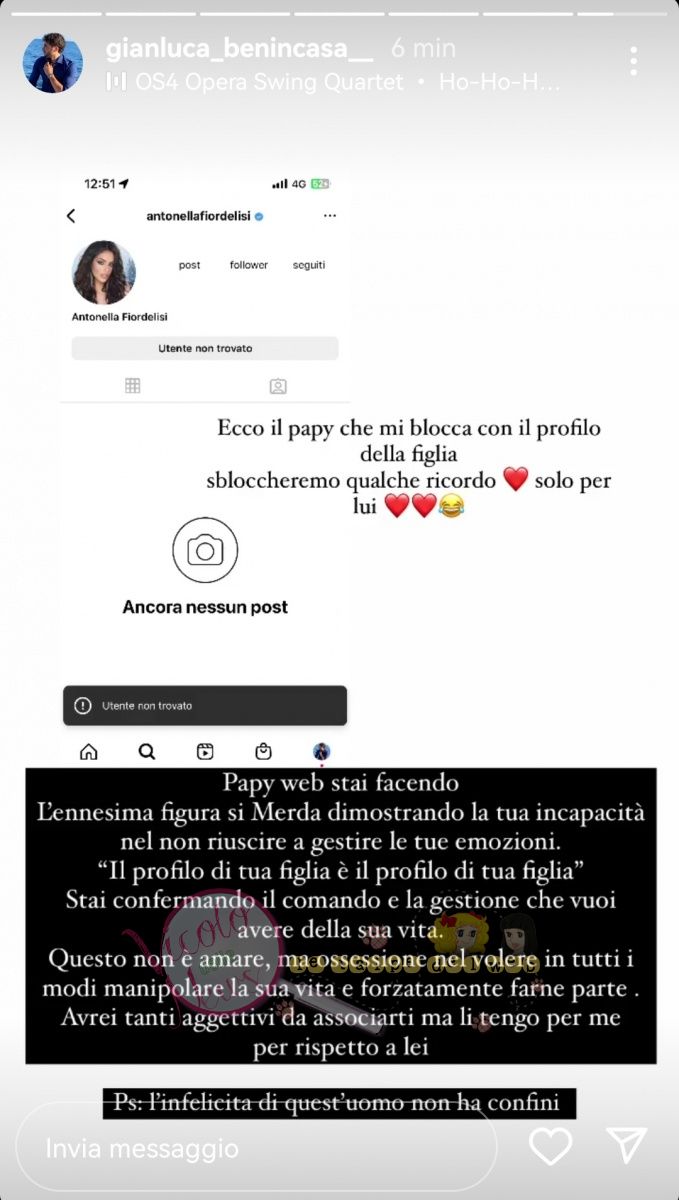Open the story overflow menu

pyautogui.click(x=634, y=61)
